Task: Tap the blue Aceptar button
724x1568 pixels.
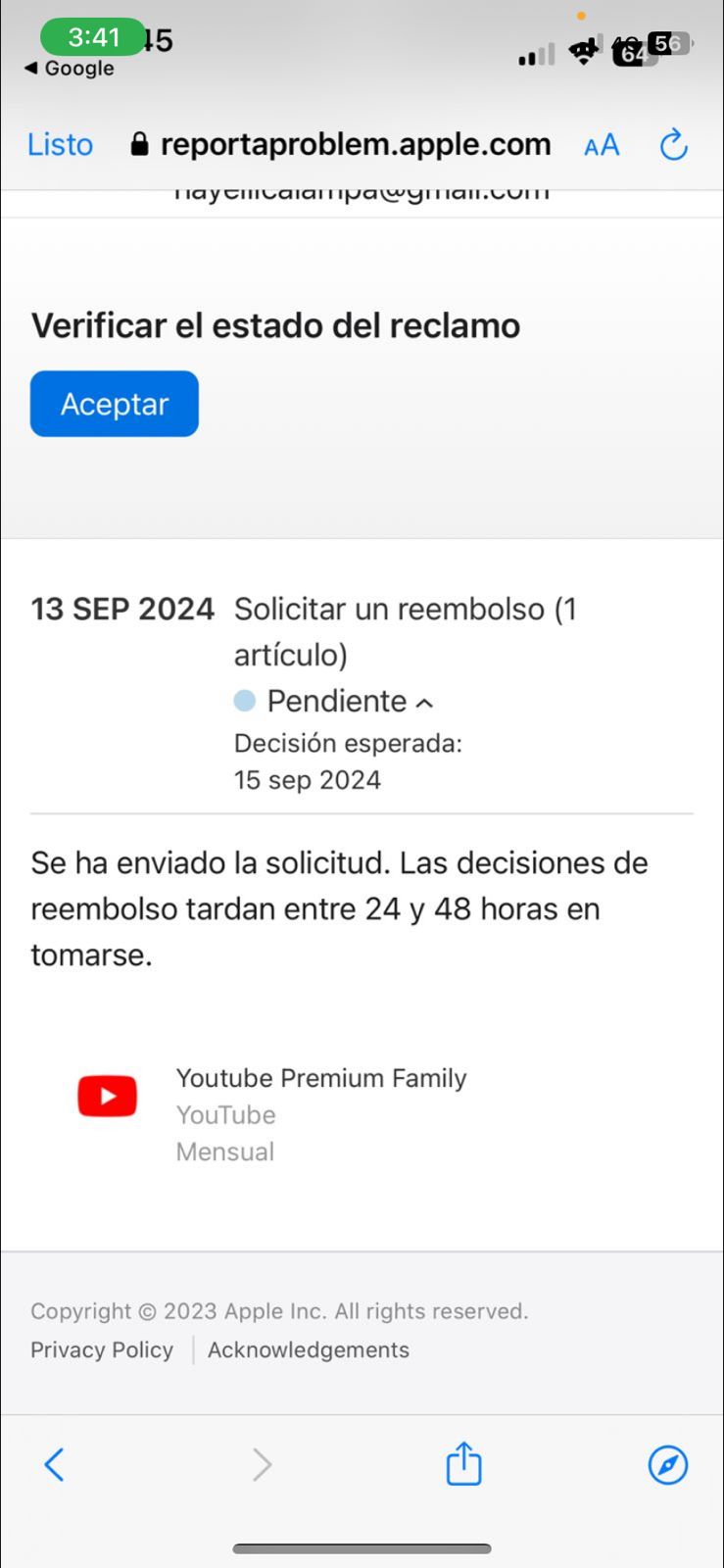Action: [x=115, y=404]
